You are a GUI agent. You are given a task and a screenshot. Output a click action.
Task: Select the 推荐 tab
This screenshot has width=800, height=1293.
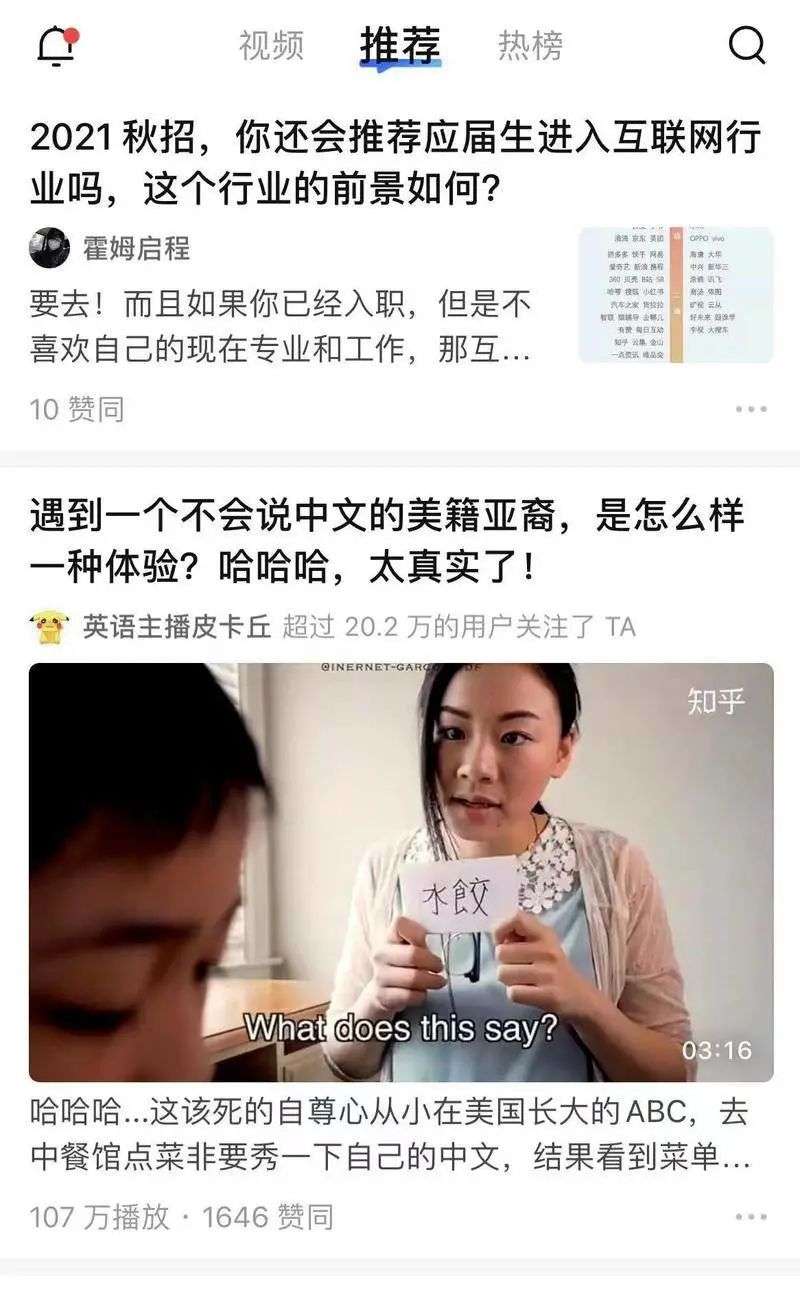tap(400, 46)
